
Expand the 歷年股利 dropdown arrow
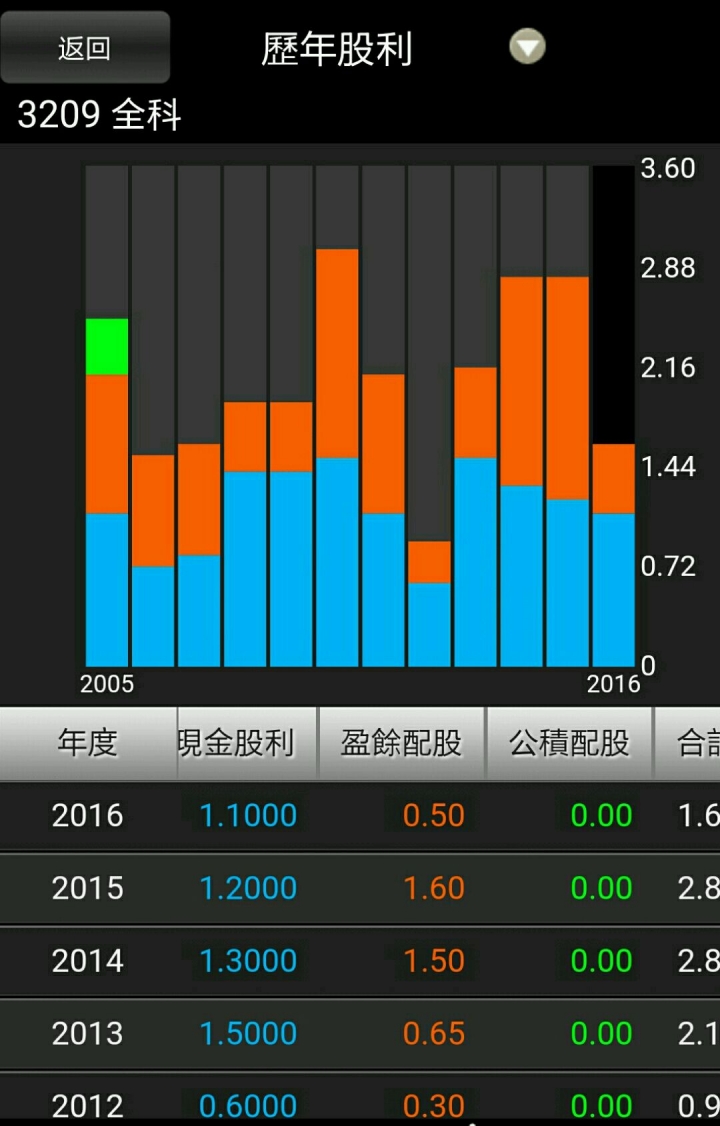(x=527, y=47)
